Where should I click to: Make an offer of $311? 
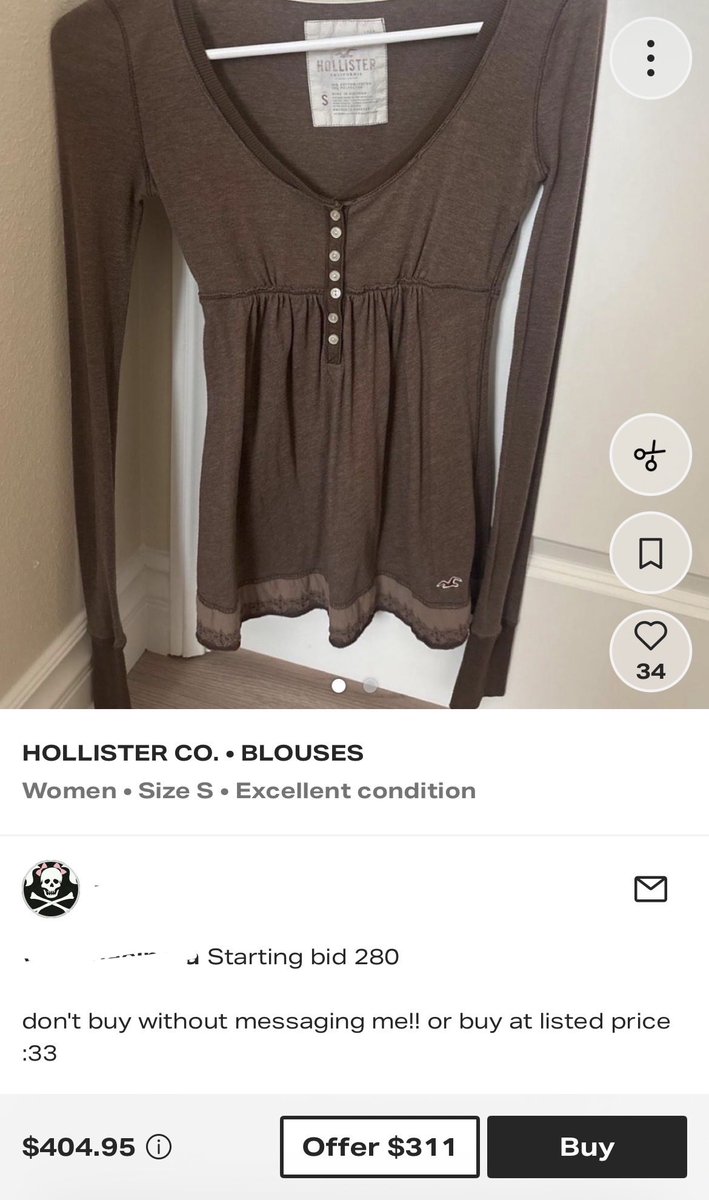(379, 1146)
